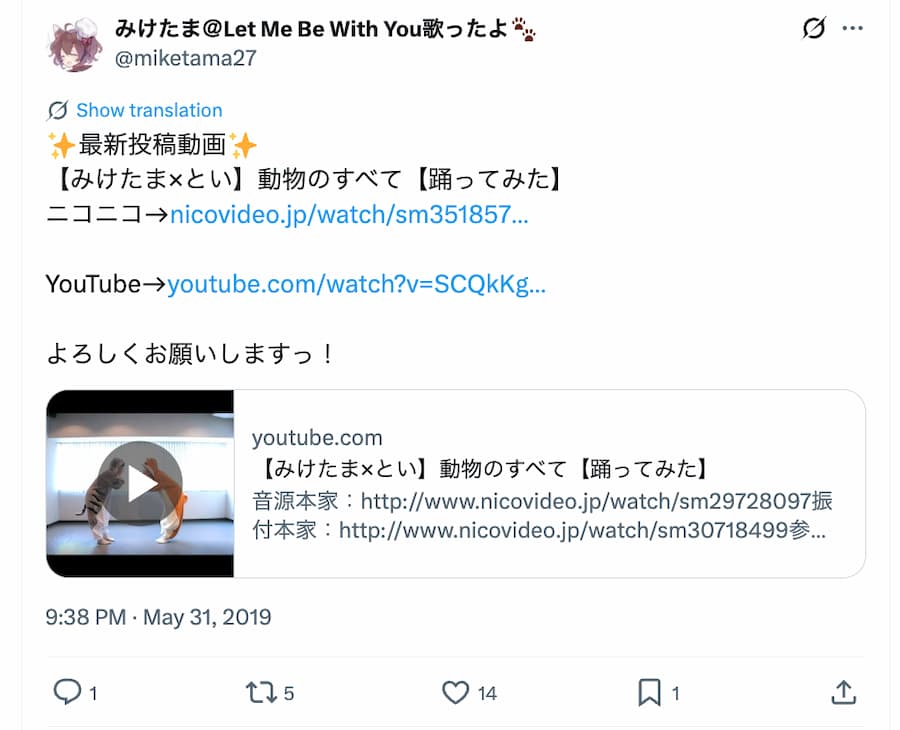Open the 9:38 PM May 31, 2019 timestamp
Image resolution: width=900 pixels, height=730 pixels.
pos(158,617)
